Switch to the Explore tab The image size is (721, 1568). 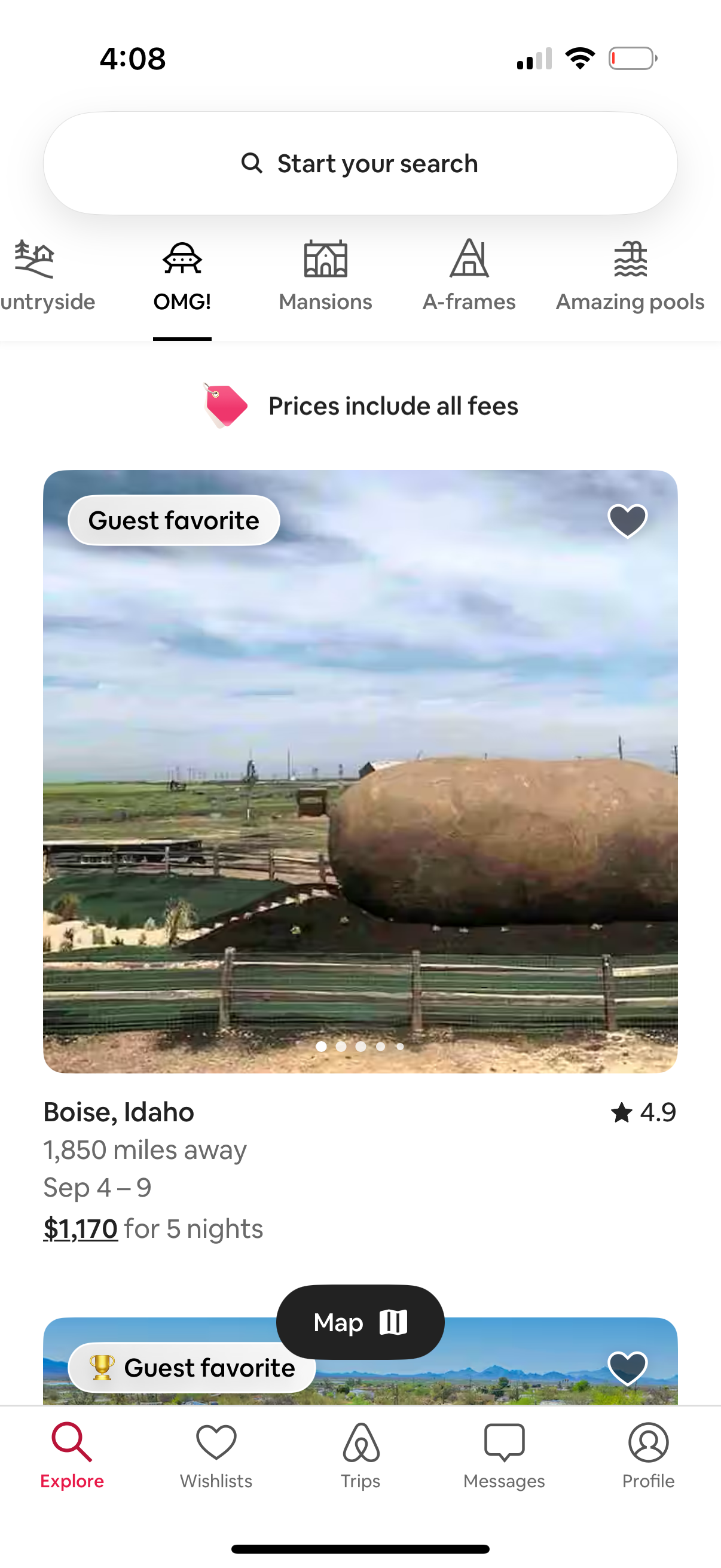tap(72, 1444)
